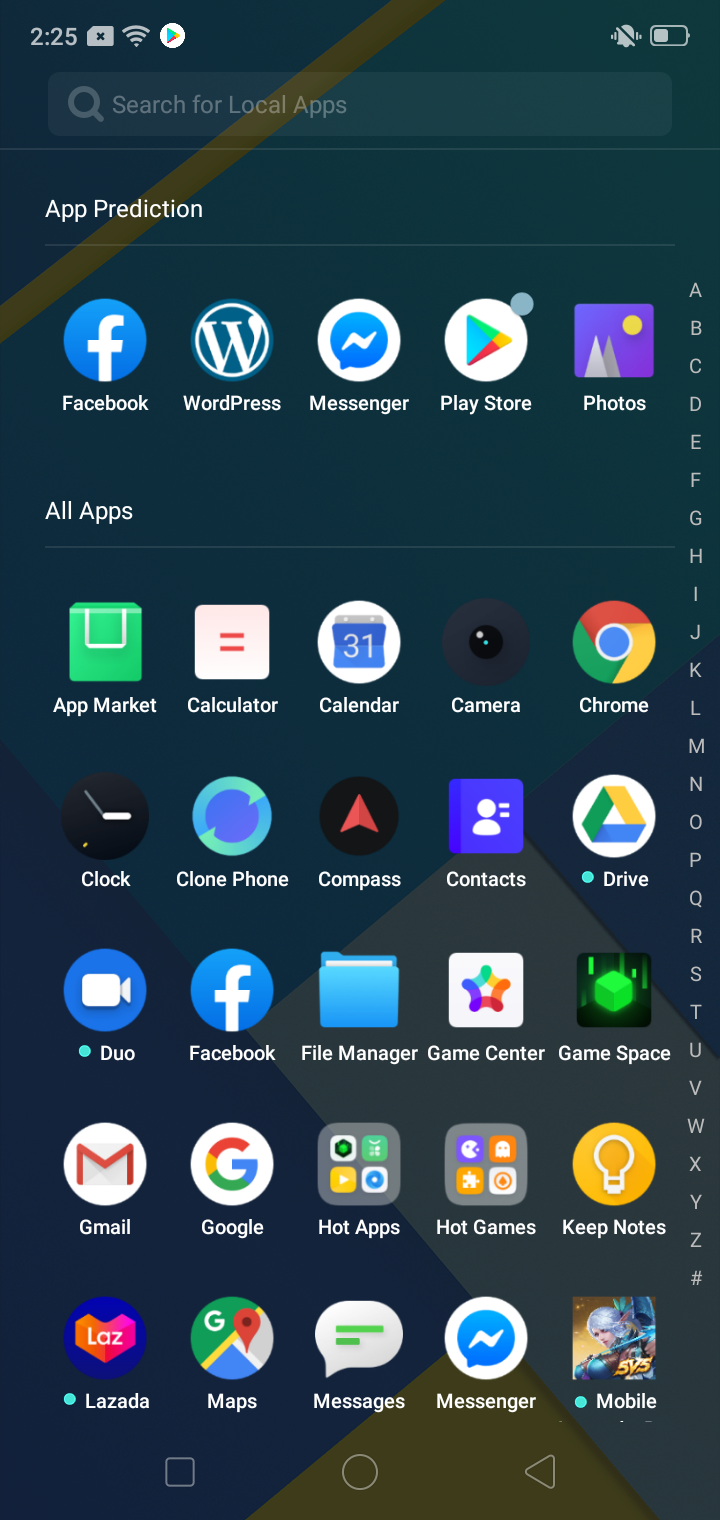Go to the home screen
720x1520 pixels.
tap(360, 1472)
